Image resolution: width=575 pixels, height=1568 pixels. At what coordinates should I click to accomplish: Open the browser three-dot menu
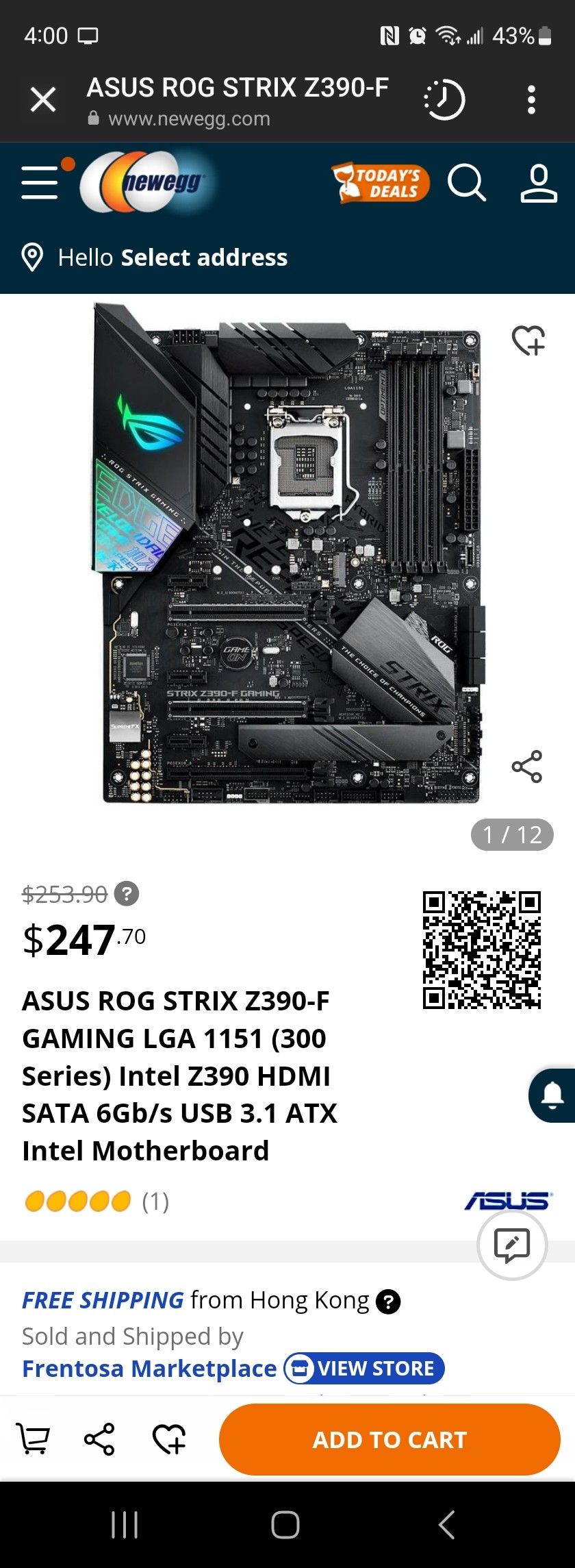tap(532, 99)
